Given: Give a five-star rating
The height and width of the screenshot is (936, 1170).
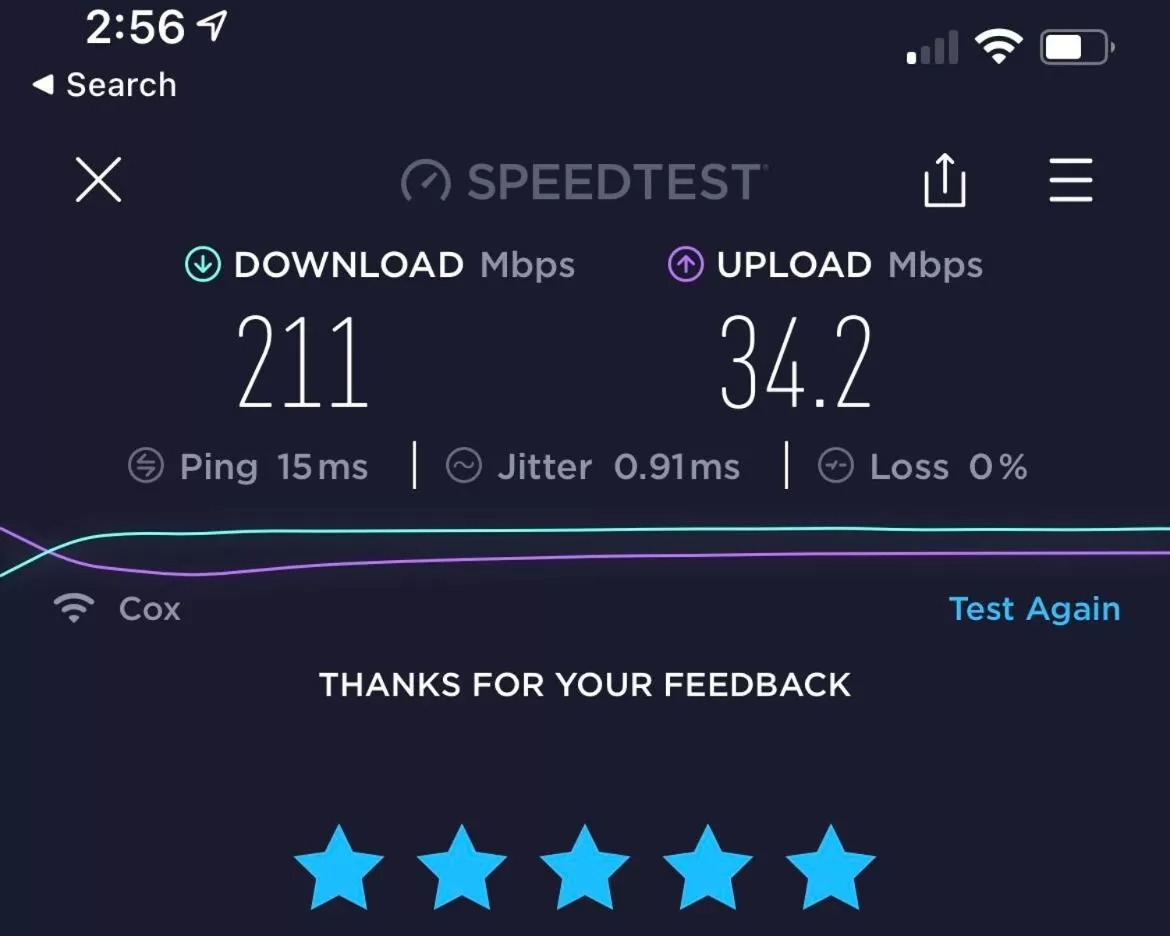Looking at the screenshot, I should pyautogui.click(x=830, y=867).
